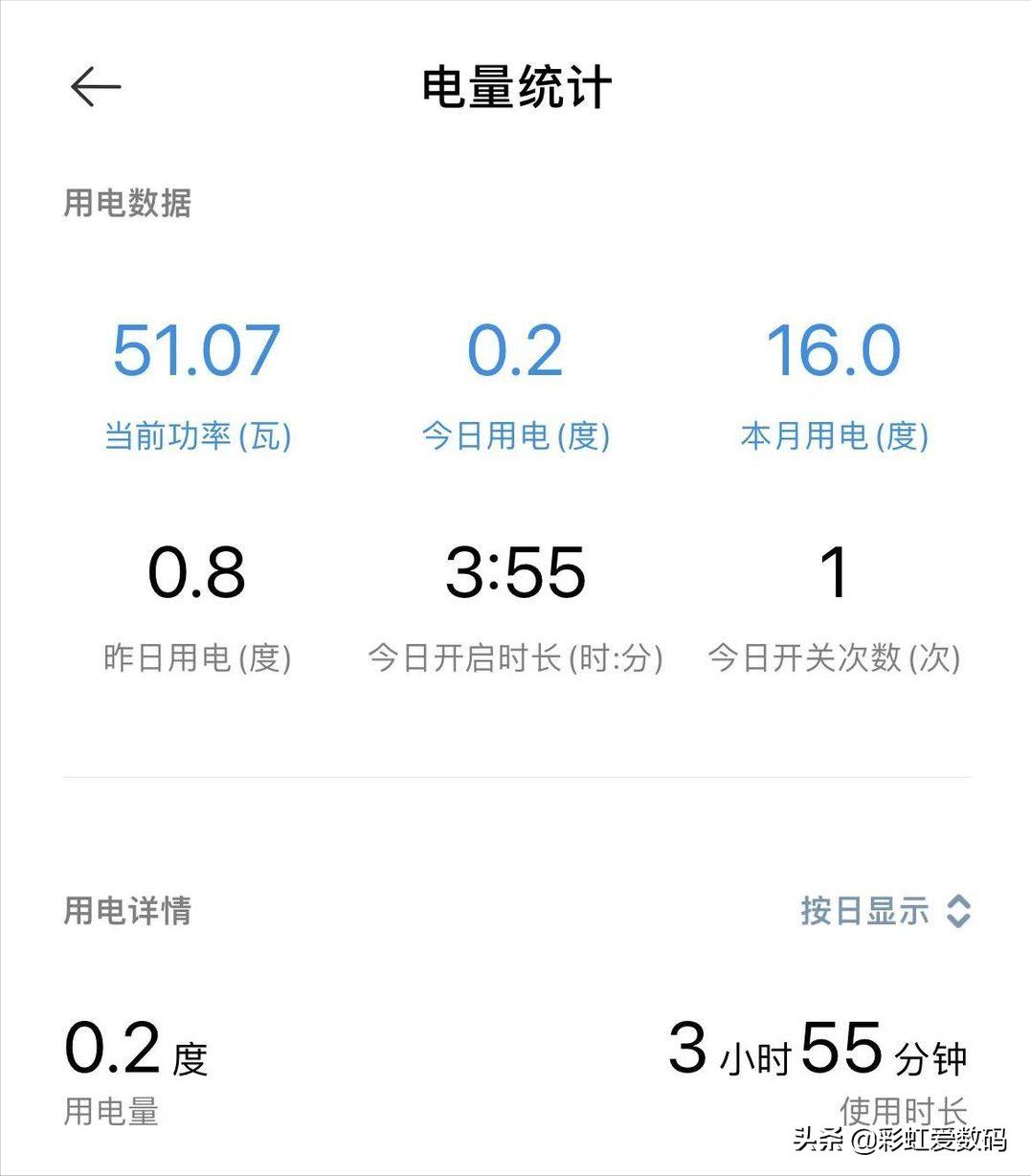This screenshot has height=1176, width=1031.
Task: Tap the 使用时长 value 3 小时 55 分钟
Action: [x=818, y=1053]
